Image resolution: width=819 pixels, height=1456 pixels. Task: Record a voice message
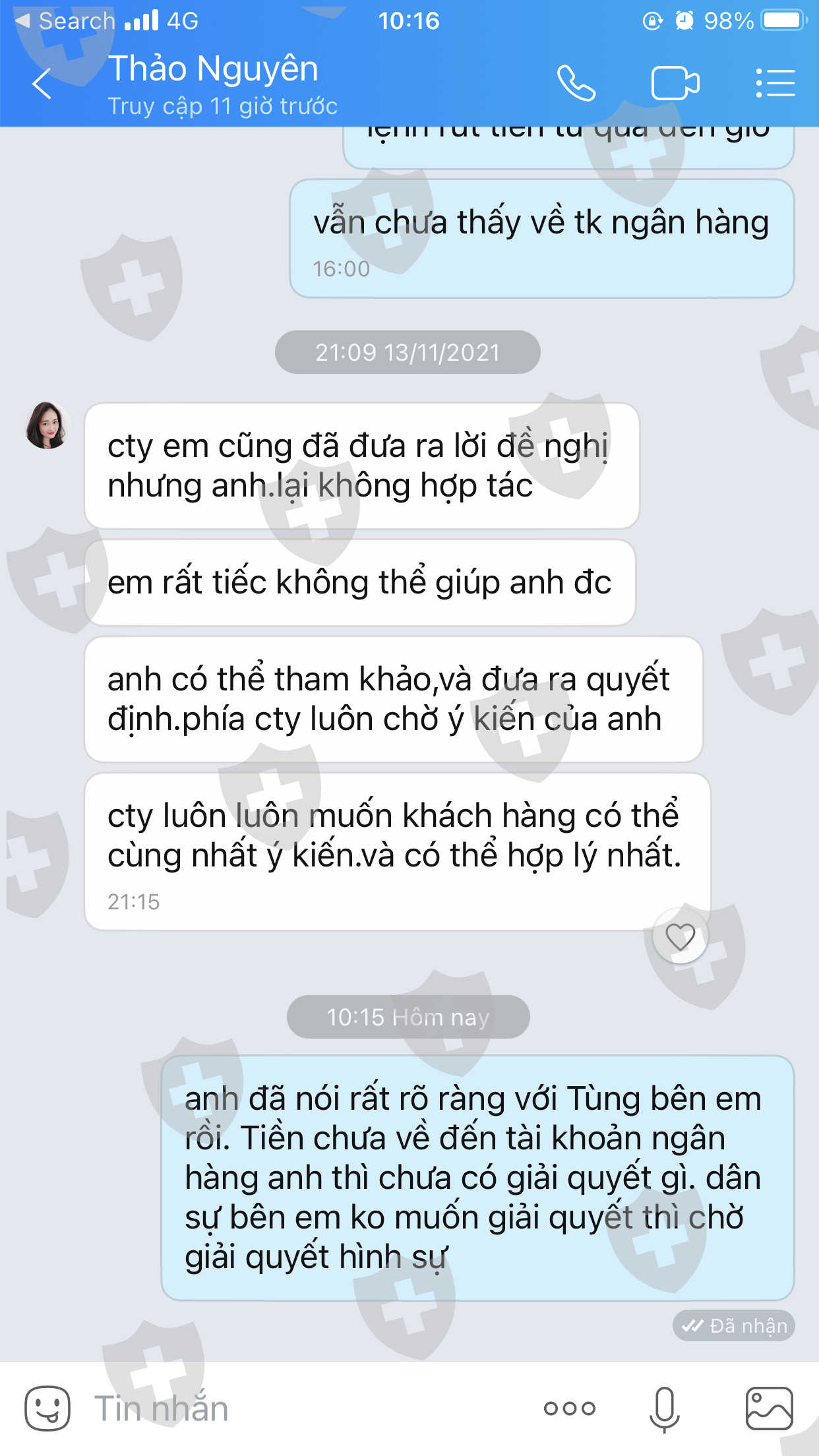point(664,1409)
